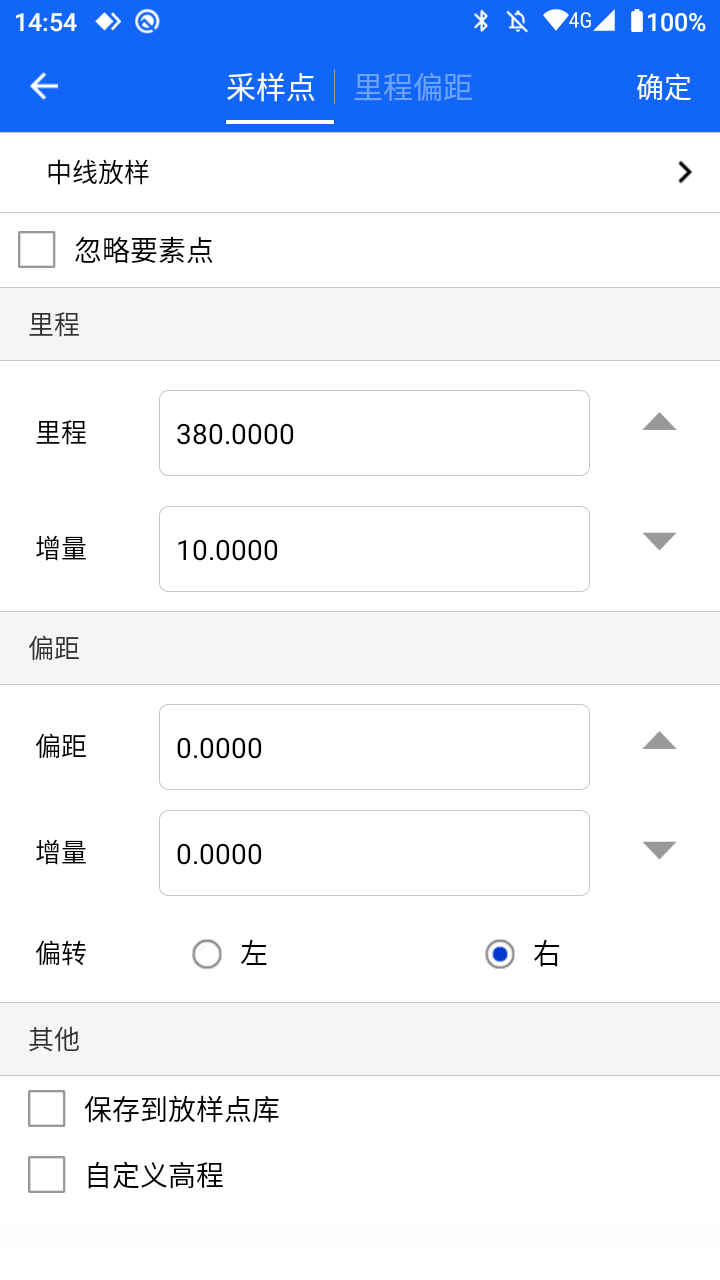Viewport: 720px width, 1280px height.
Task: Switch to the 里程偏距 tab
Action: (413, 88)
